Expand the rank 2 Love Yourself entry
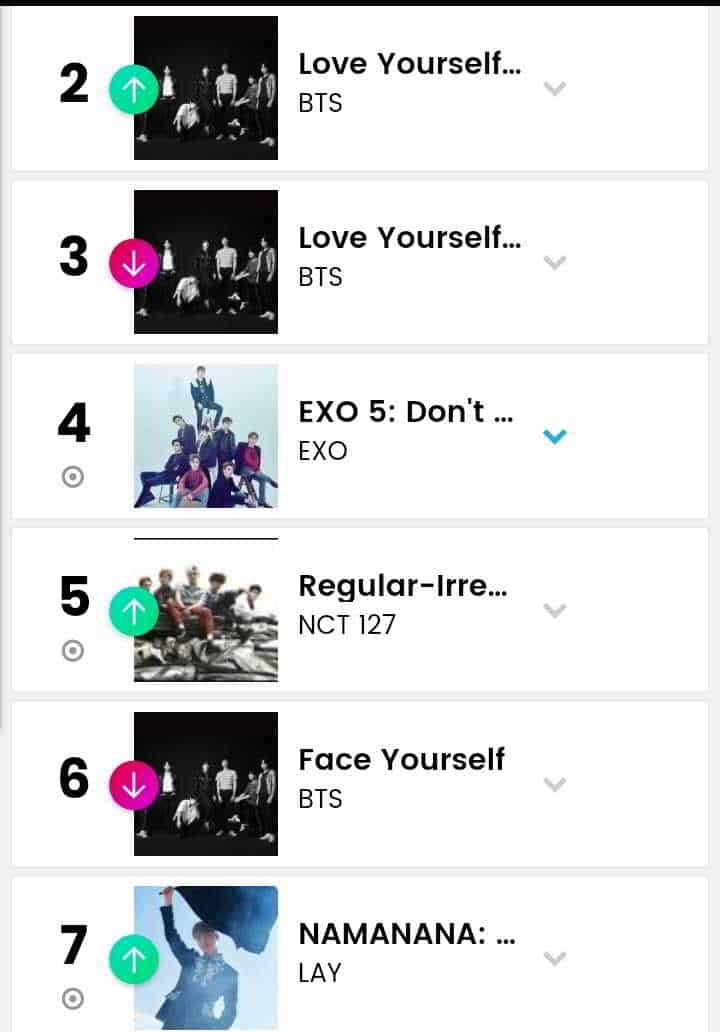 pyautogui.click(x=554, y=89)
